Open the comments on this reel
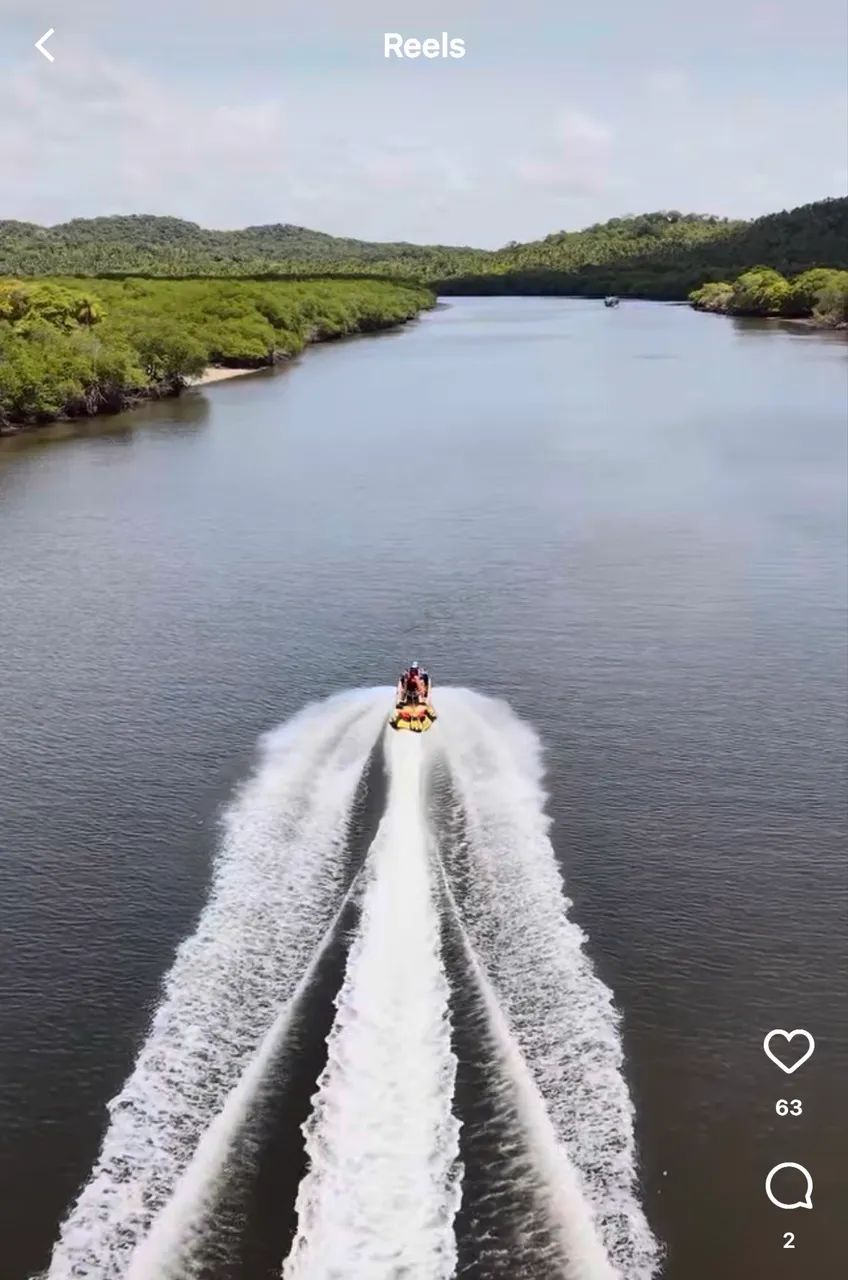Image resolution: width=848 pixels, height=1280 pixels. pyautogui.click(x=788, y=1186)
